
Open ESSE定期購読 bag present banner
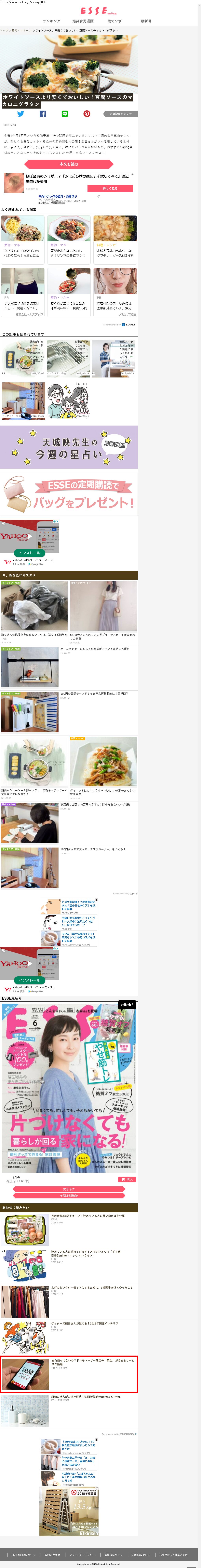[x=69, y=494]
